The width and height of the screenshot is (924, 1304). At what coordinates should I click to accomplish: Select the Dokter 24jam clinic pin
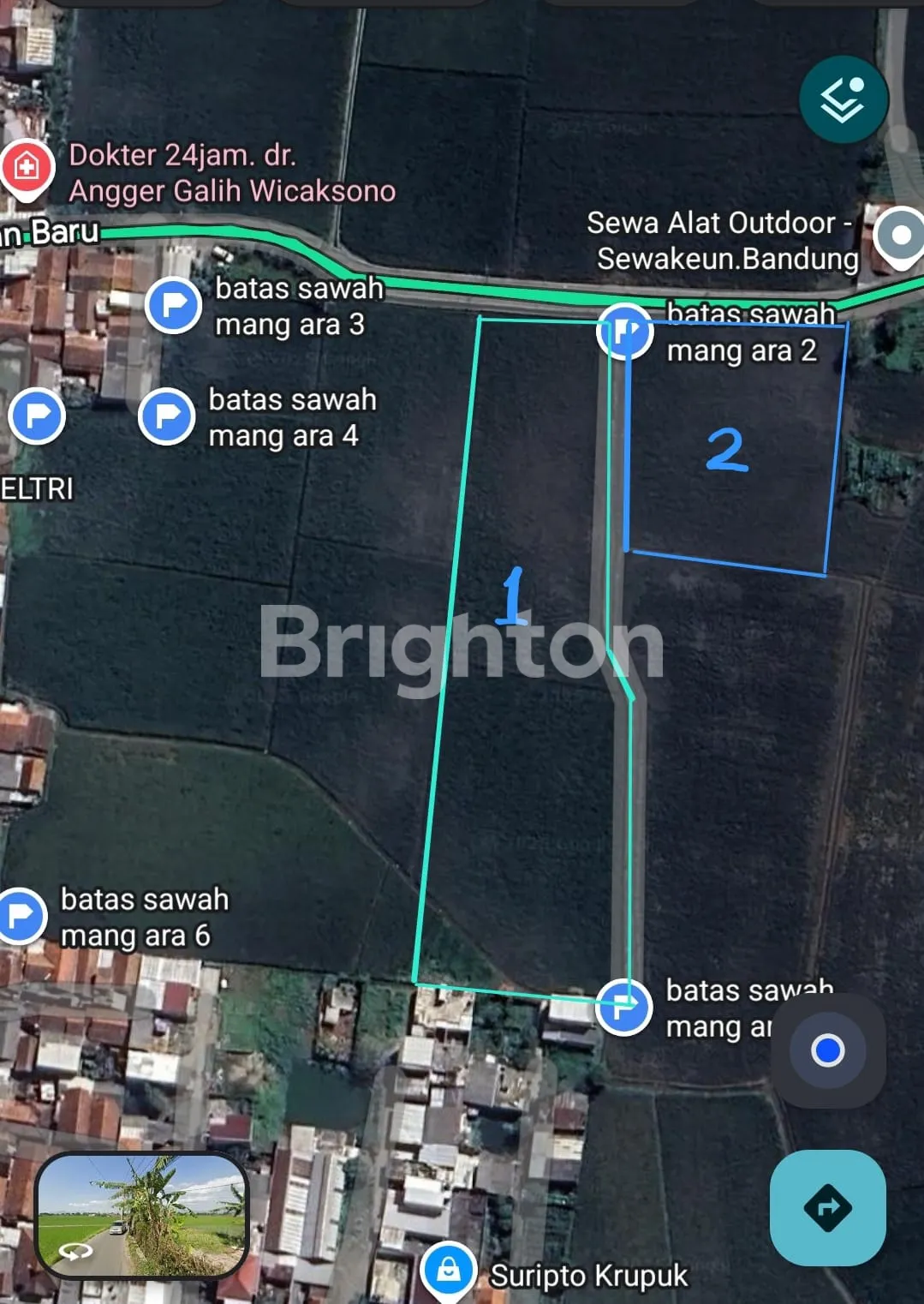(27, 166)
